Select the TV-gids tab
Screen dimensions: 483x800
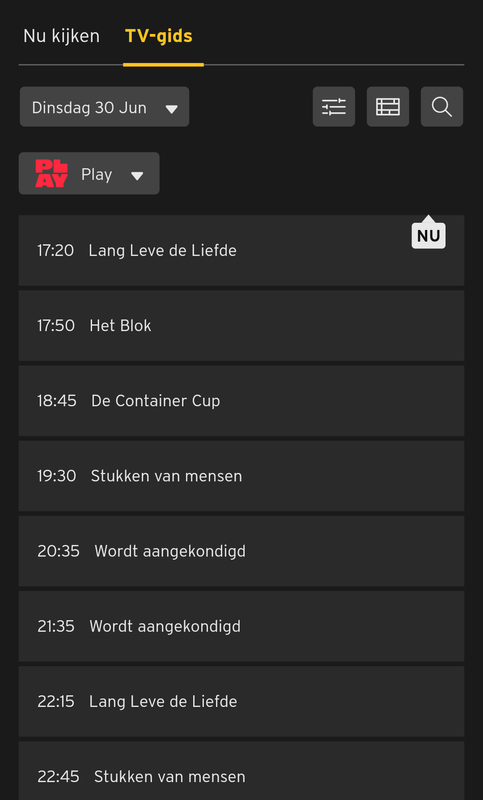pos(159,36)
